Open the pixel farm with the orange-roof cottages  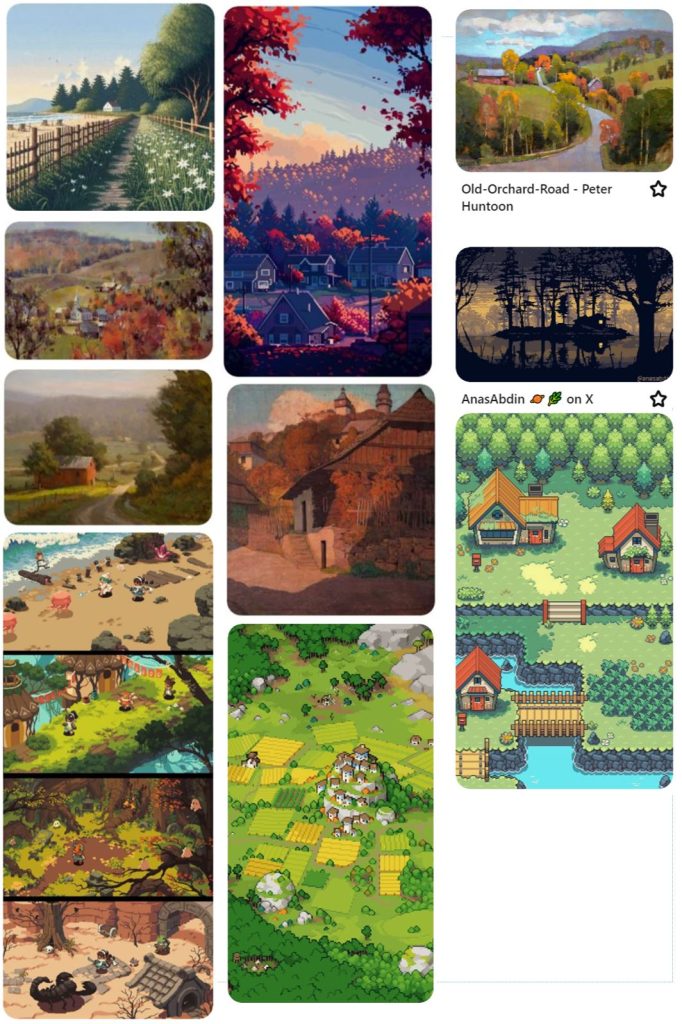(564, 600)
